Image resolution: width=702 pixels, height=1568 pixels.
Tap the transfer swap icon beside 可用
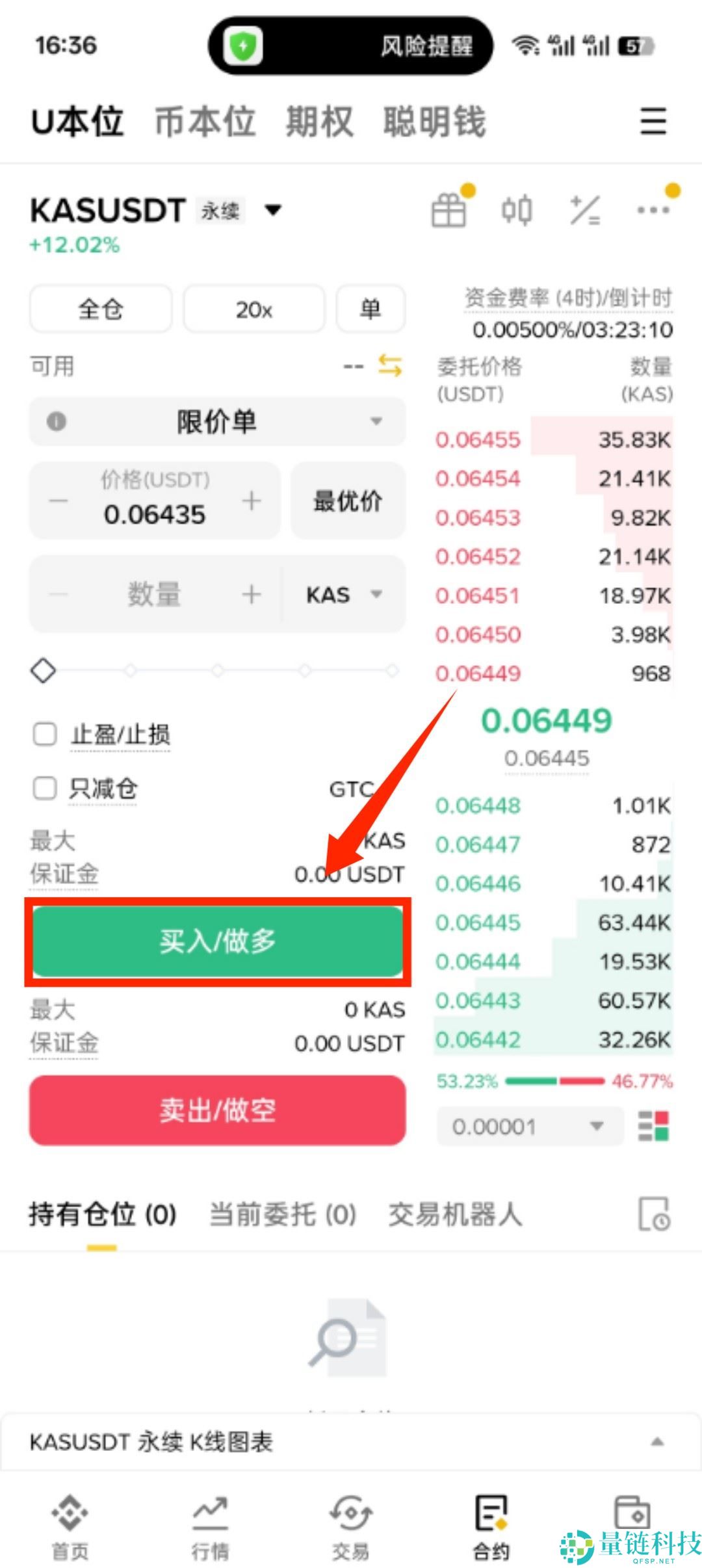tap(389, 366)
